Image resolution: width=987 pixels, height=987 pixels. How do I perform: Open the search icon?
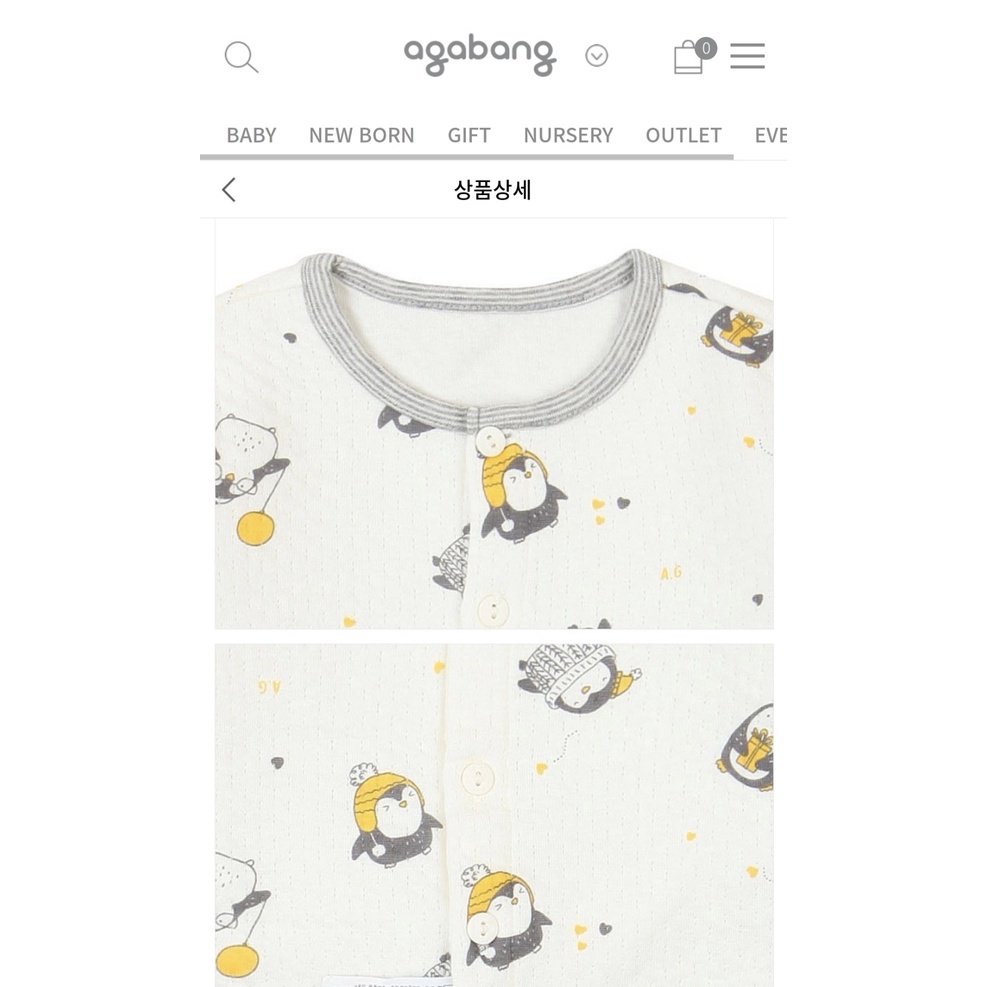point(241,57)
